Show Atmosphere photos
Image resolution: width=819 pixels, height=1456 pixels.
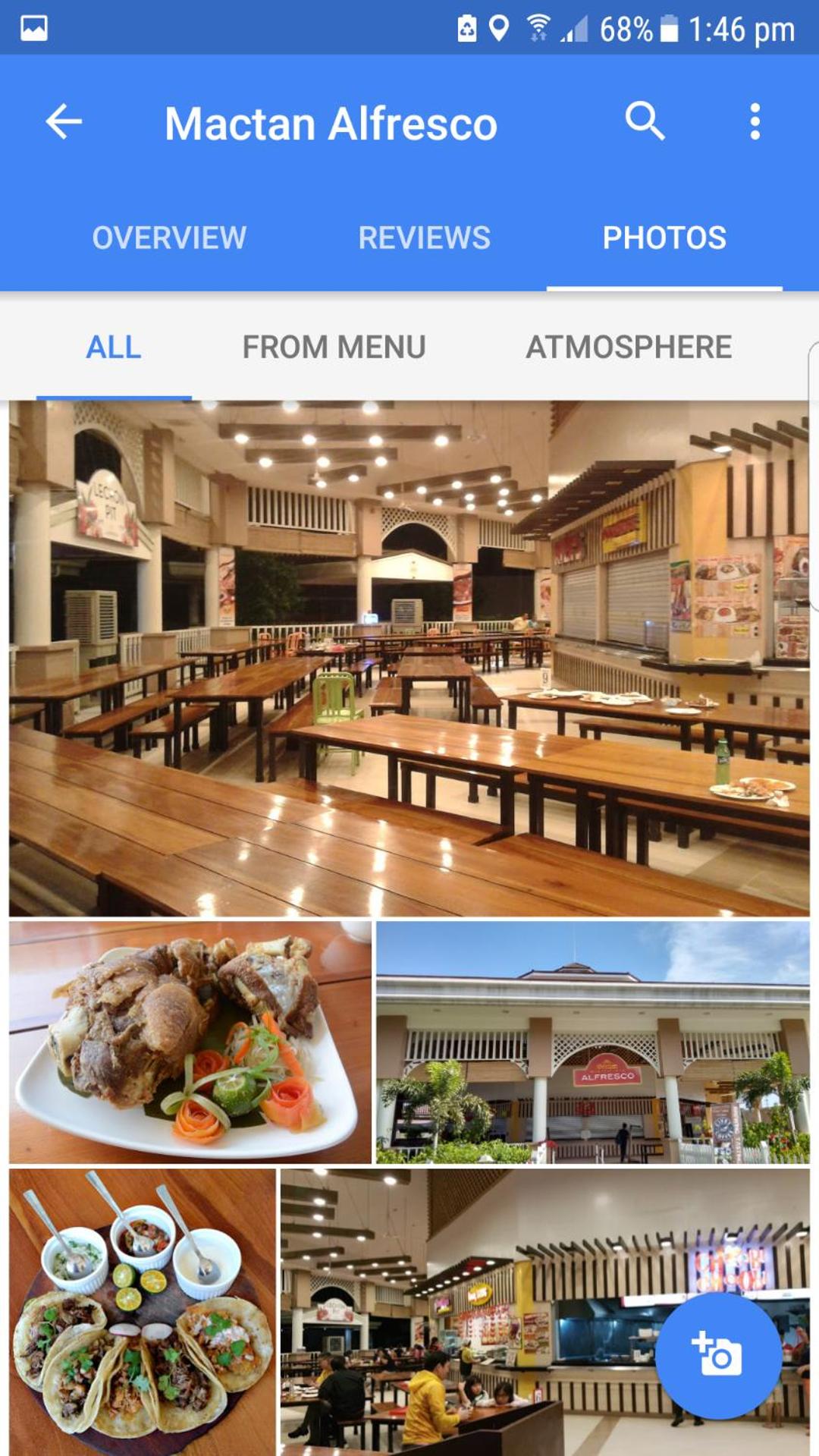(x=629, y=347)
